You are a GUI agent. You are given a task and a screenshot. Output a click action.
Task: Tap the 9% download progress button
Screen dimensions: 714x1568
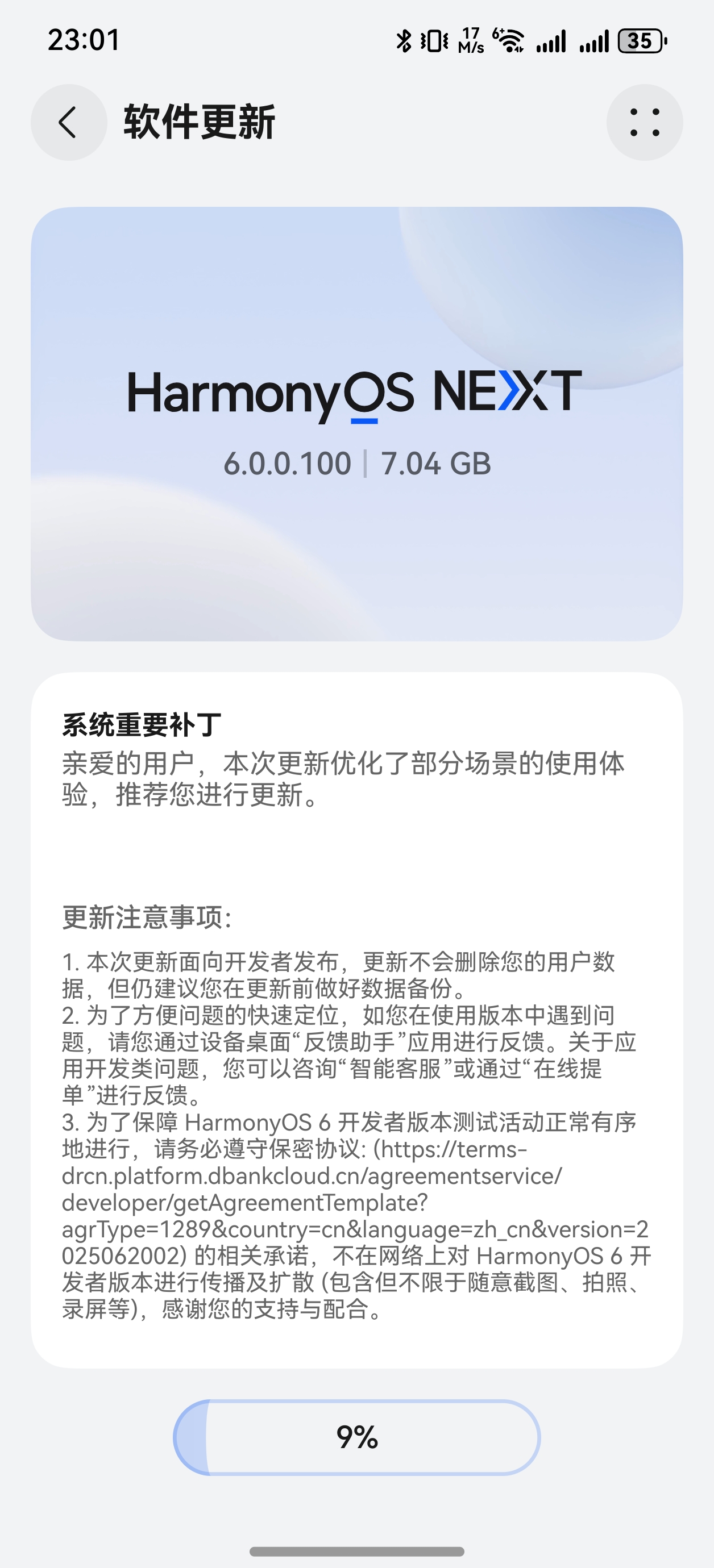[357, 1437]
